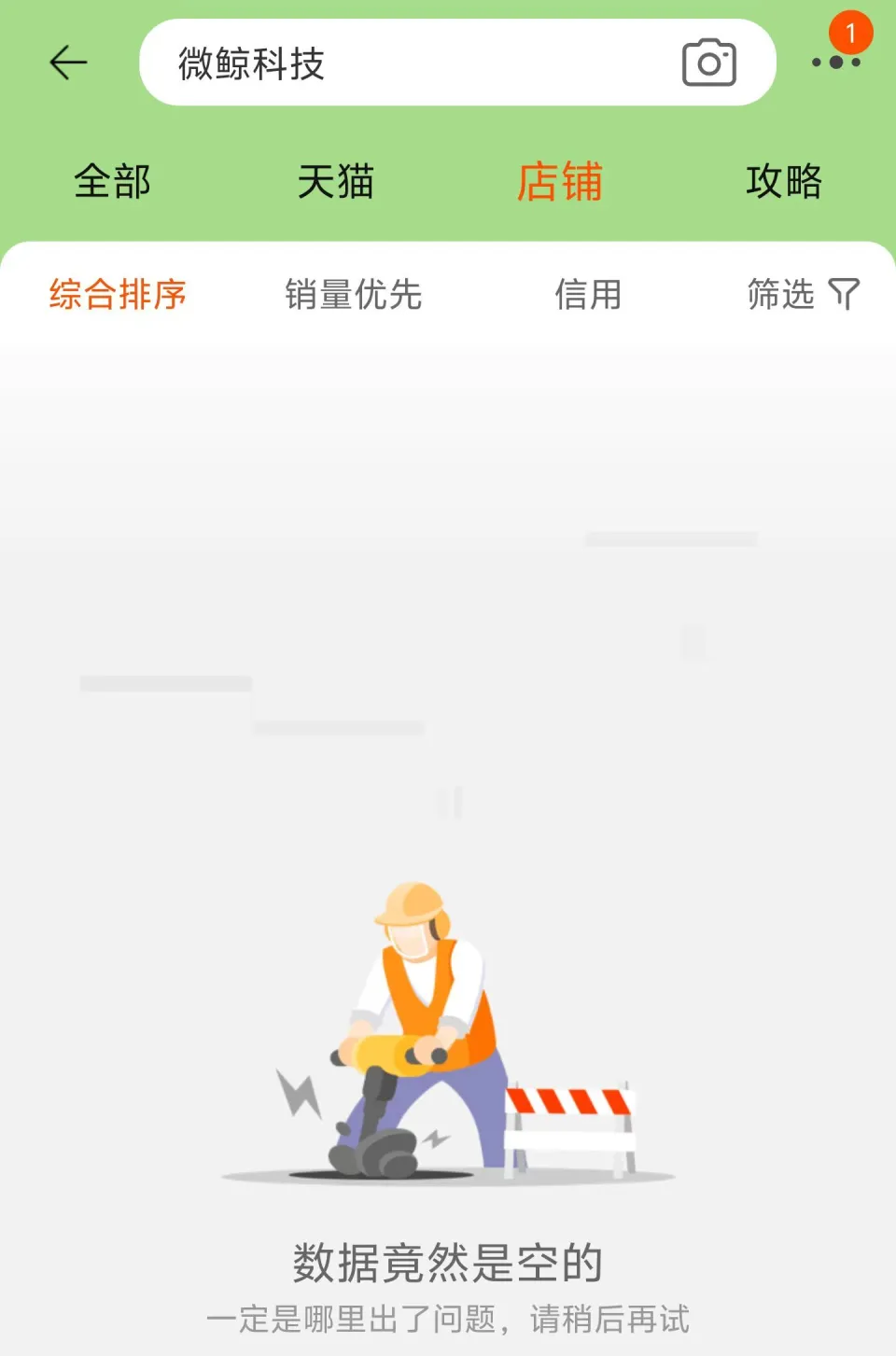Go back with the arrow icon
This screenshot has height=1356, width=896.
coord(68,63)
